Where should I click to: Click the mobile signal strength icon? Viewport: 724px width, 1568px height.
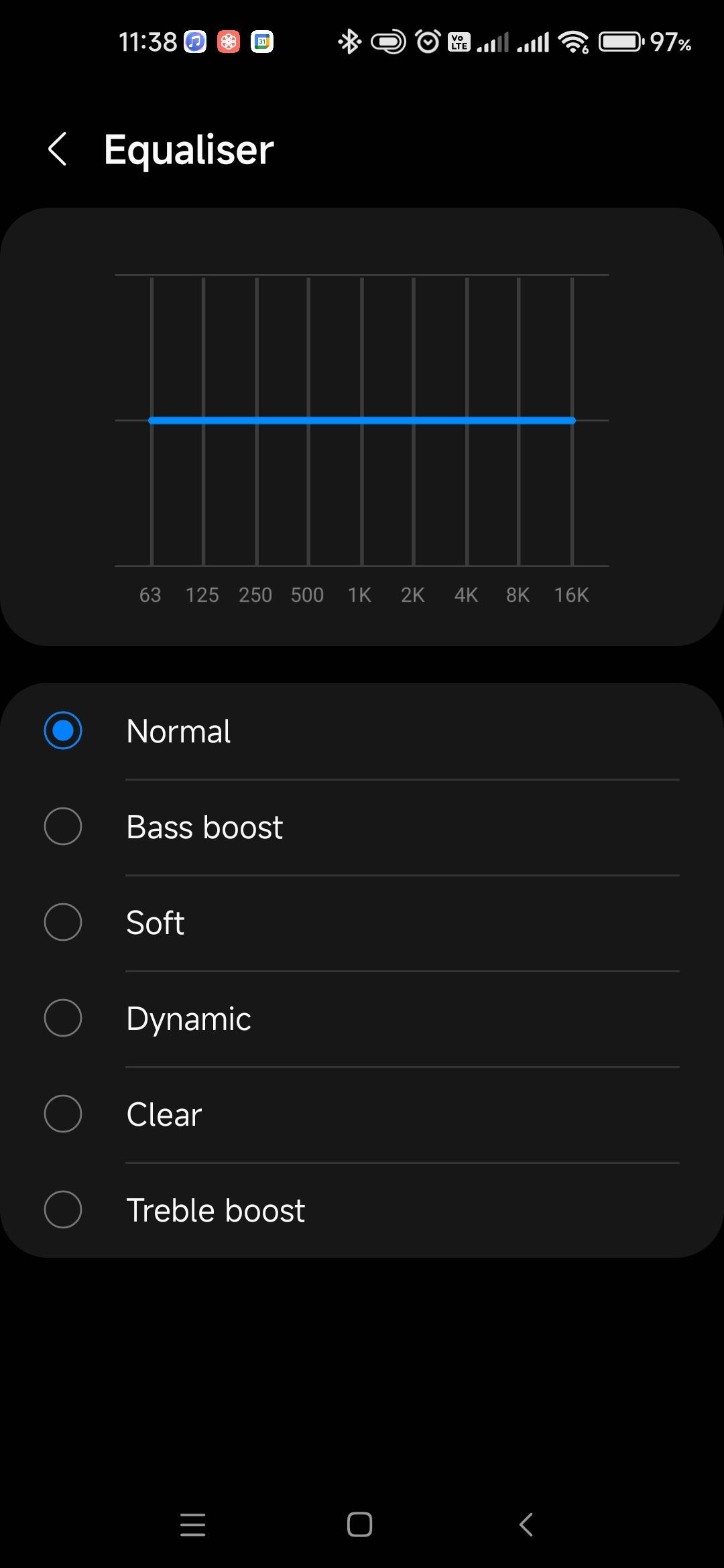point(494,42)
